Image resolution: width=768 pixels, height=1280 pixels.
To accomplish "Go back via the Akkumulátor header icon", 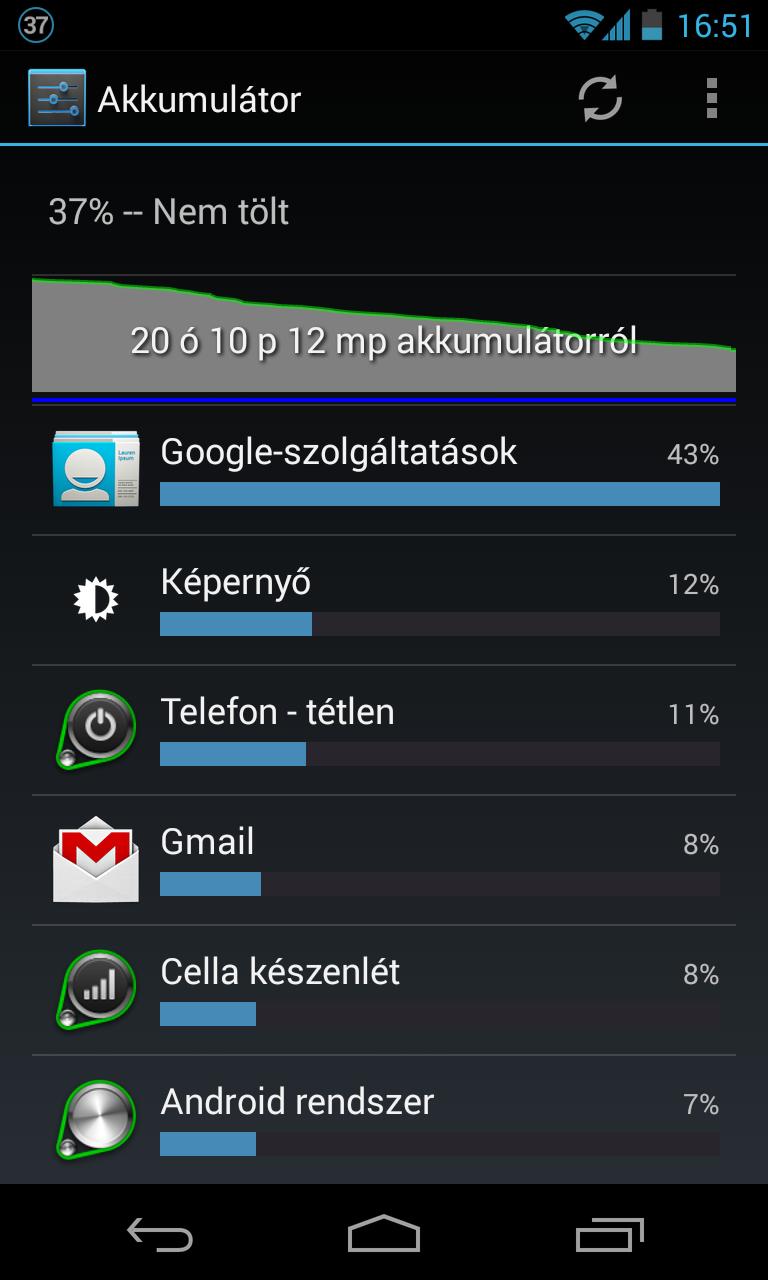I will tap(57, 99).
